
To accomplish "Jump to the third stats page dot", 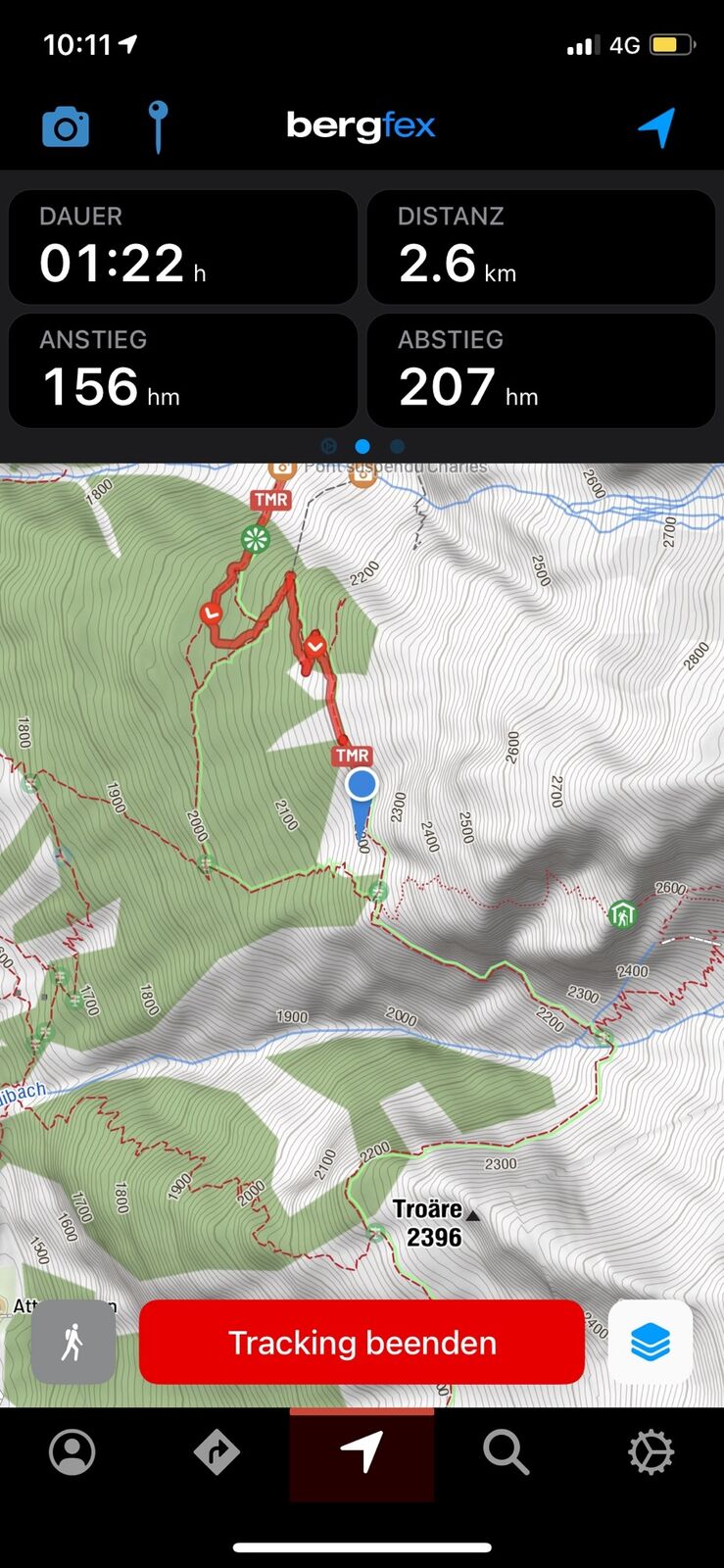I will (x=397, y=446).
